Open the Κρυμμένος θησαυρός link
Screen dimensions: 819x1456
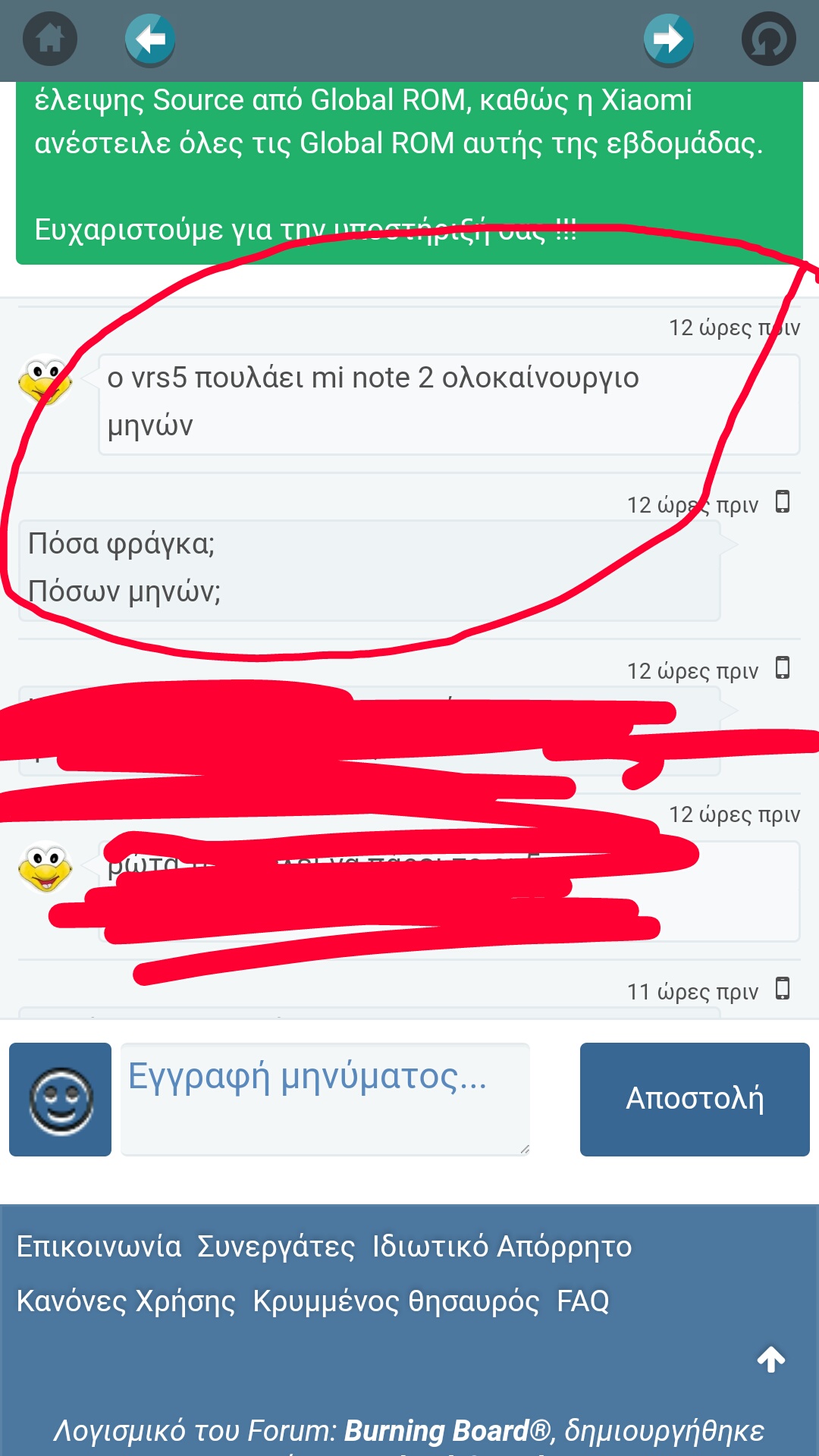396,1301
